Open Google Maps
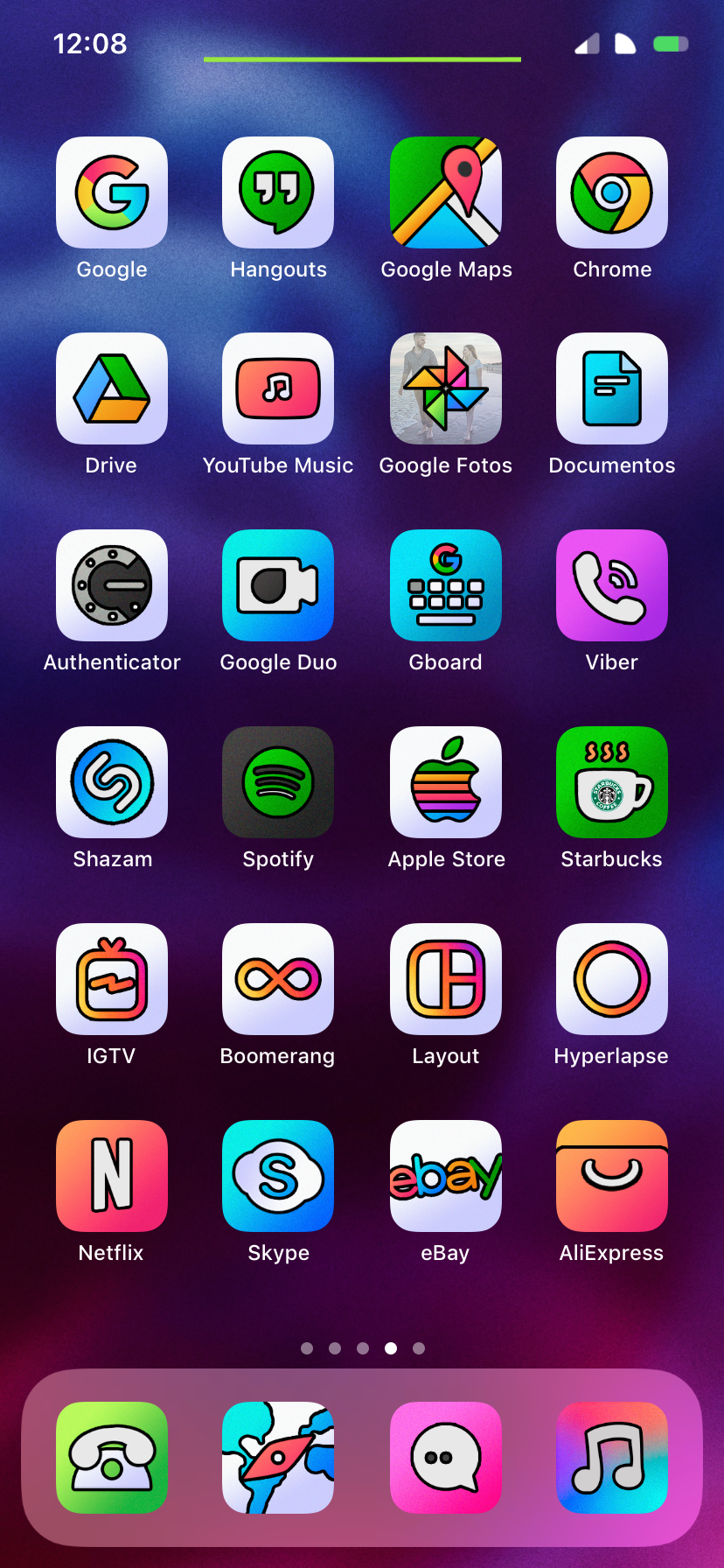Image resolution: width=724 pixels, height=1568 pixels. [x=446, y=192]
